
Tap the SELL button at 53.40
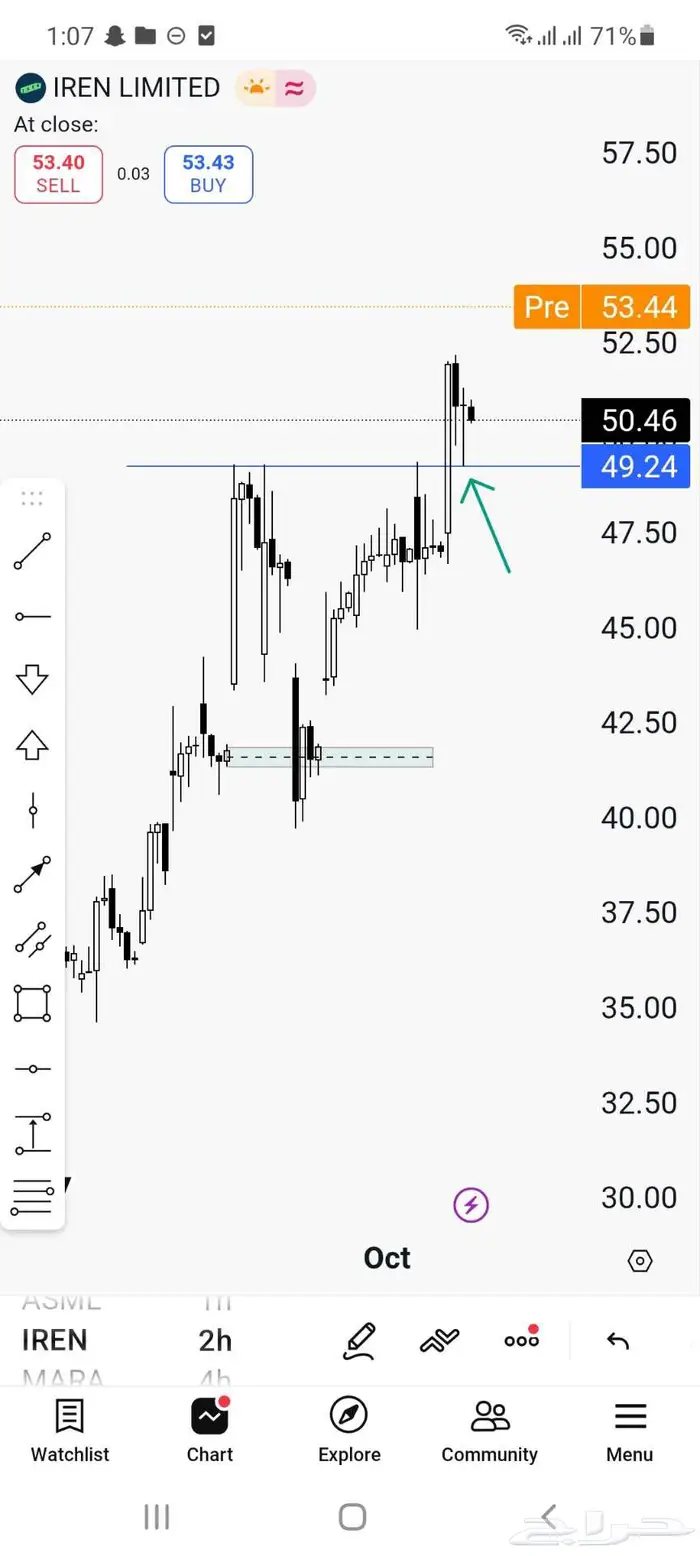(58, 174)
